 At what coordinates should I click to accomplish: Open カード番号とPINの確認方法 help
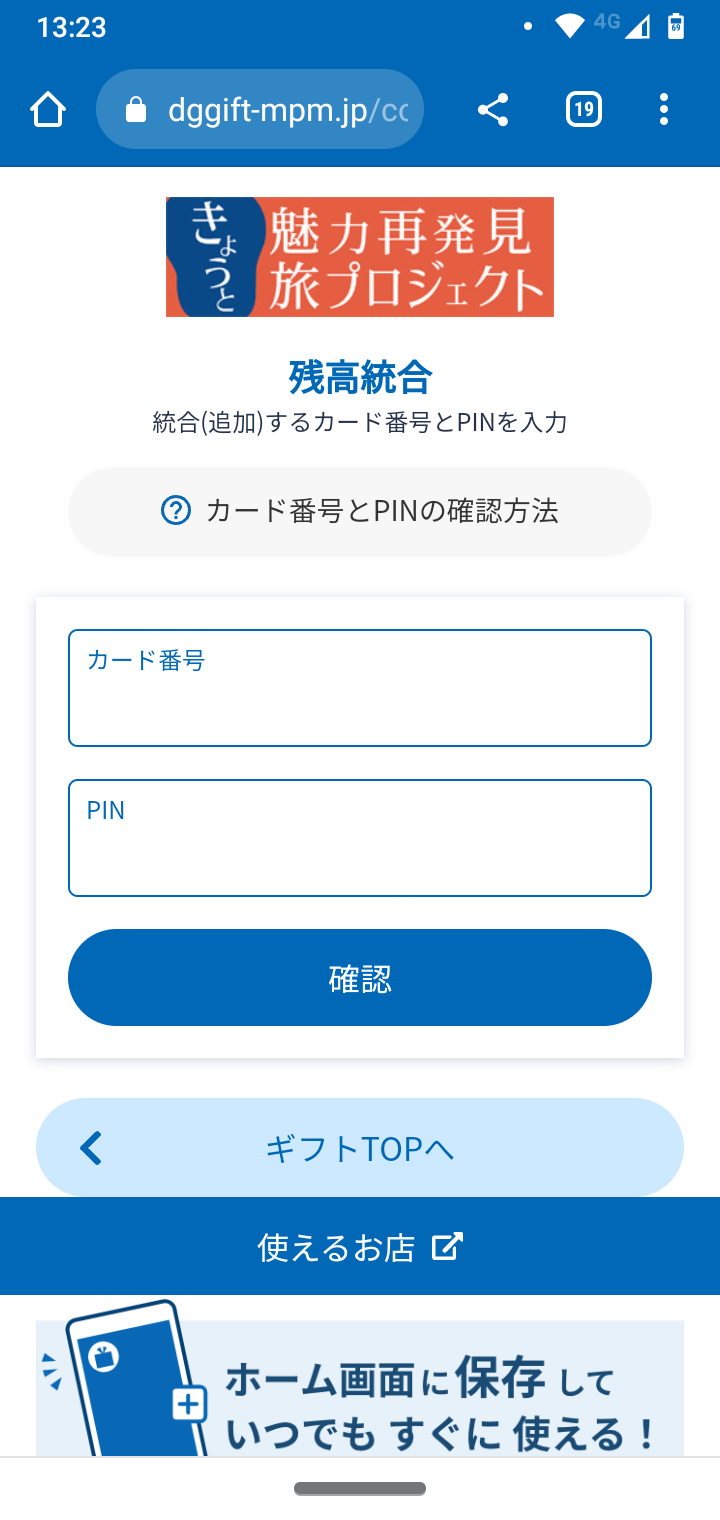[360, 512]
